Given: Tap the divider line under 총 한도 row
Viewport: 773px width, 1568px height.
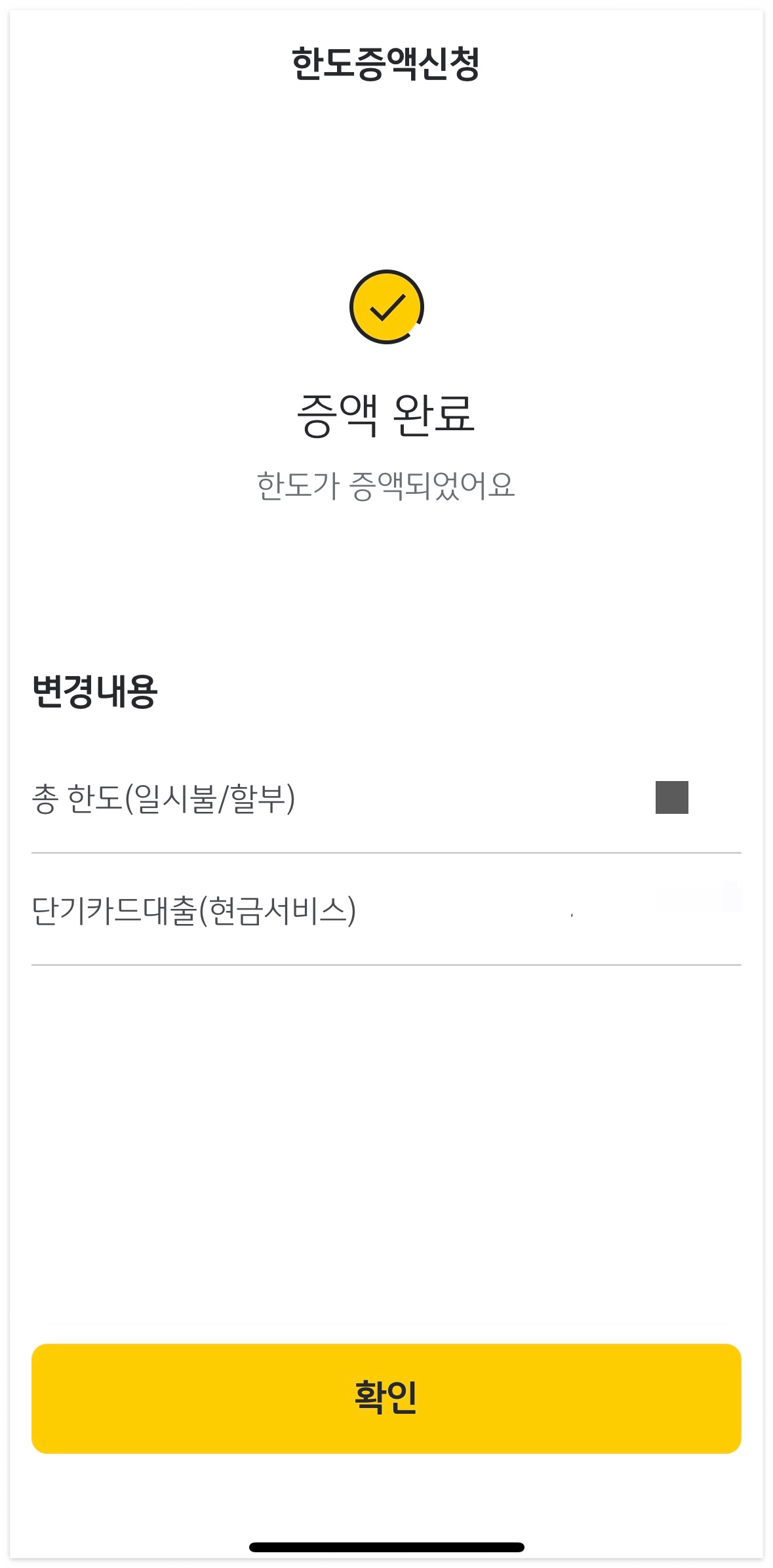Looking at the screenshot, I should [386, 851].
